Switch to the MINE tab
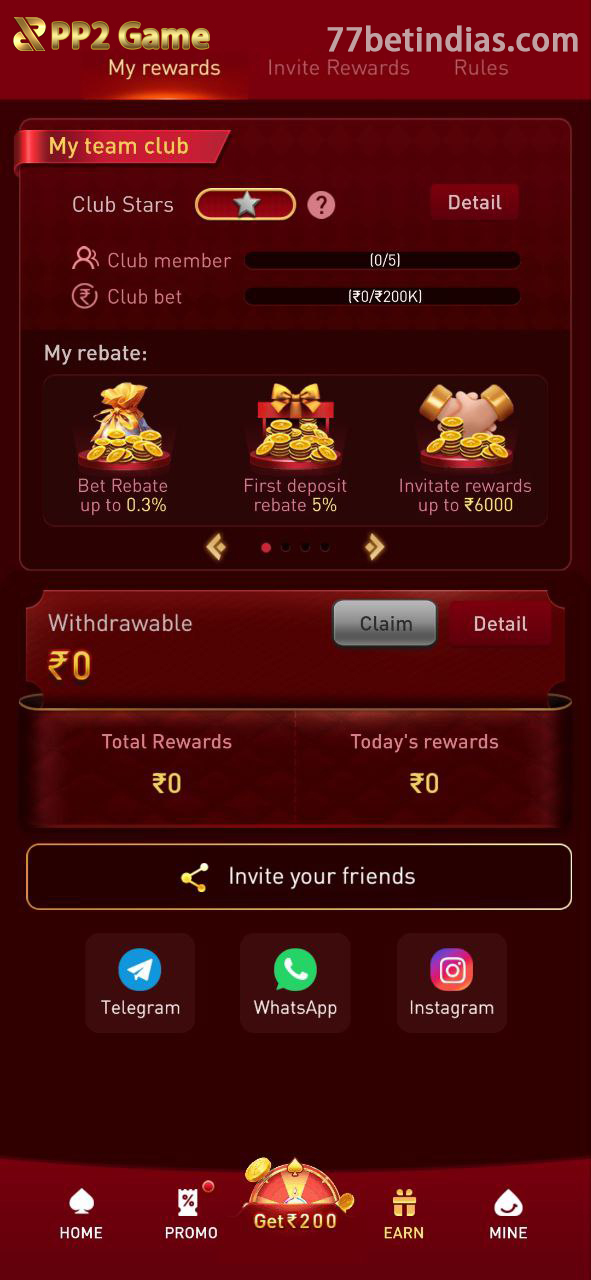Viewport: 591px width, 1280px height. point(508,1214)
